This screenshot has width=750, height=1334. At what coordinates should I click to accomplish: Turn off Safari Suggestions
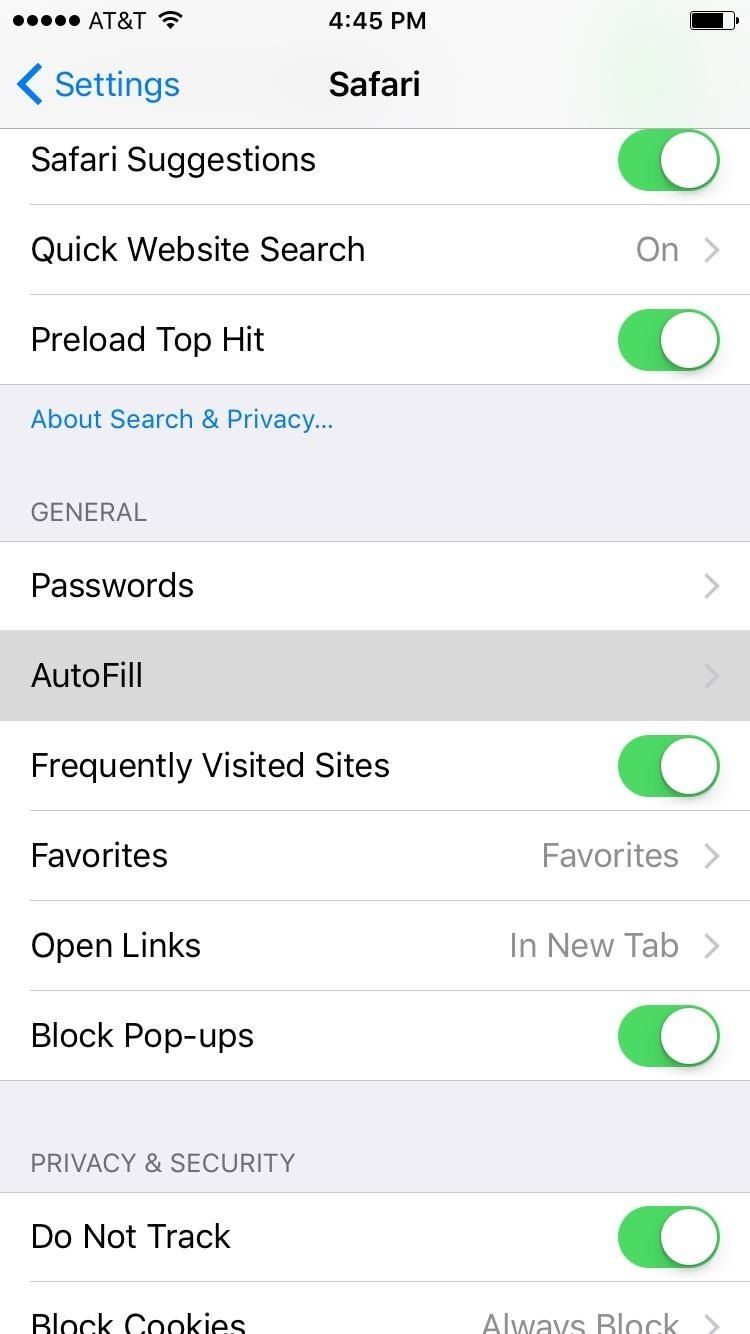pos(668,160)
